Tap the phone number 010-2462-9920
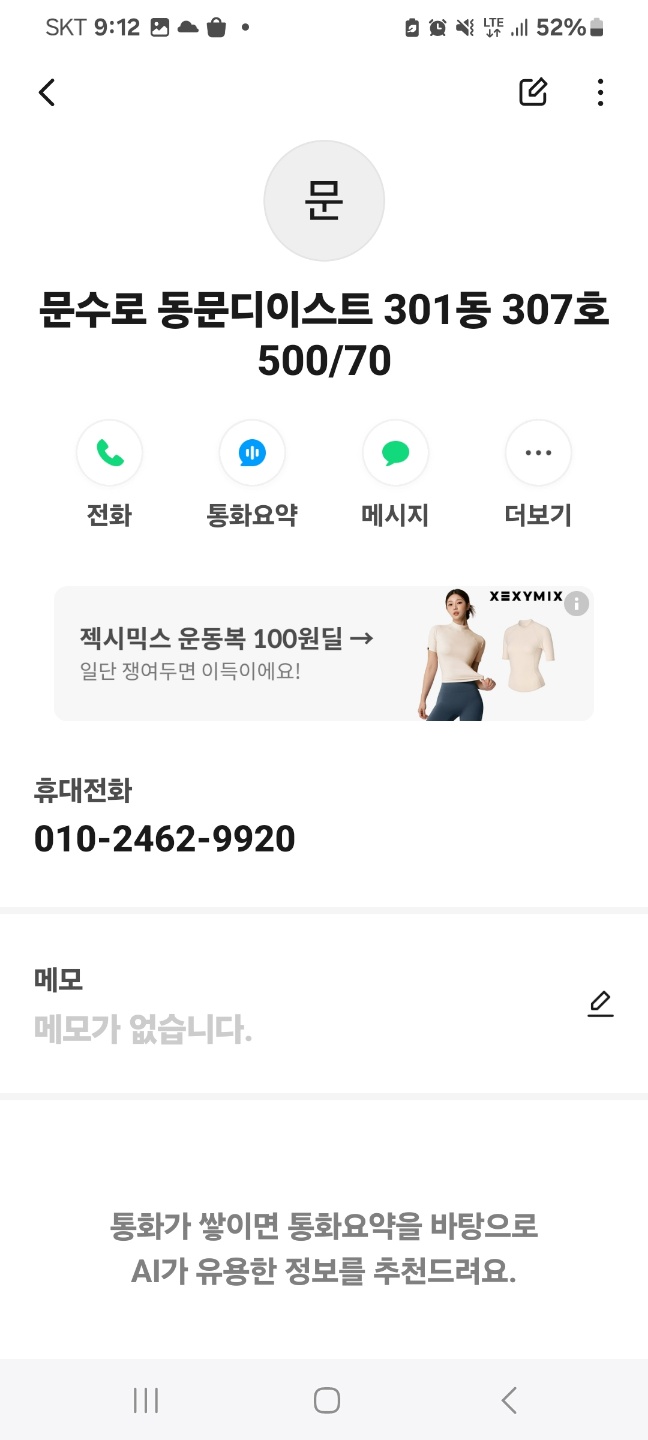Screen dimensions: 648x1440 point(165,838)
